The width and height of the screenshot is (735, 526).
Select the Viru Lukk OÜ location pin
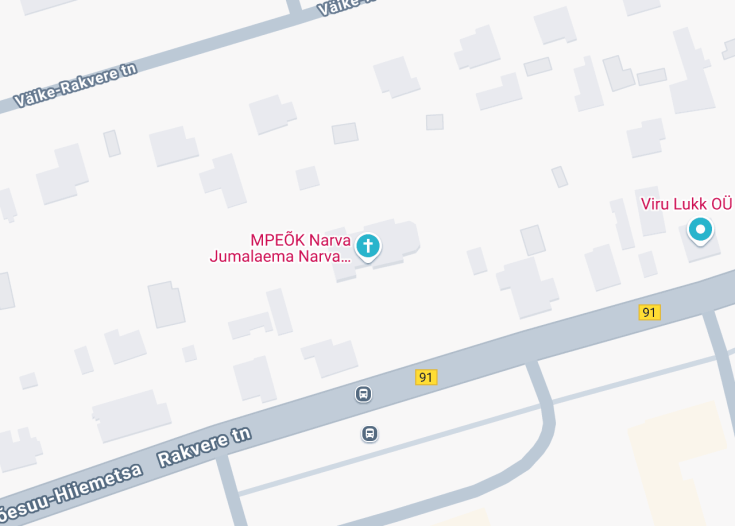click(701, 232)
